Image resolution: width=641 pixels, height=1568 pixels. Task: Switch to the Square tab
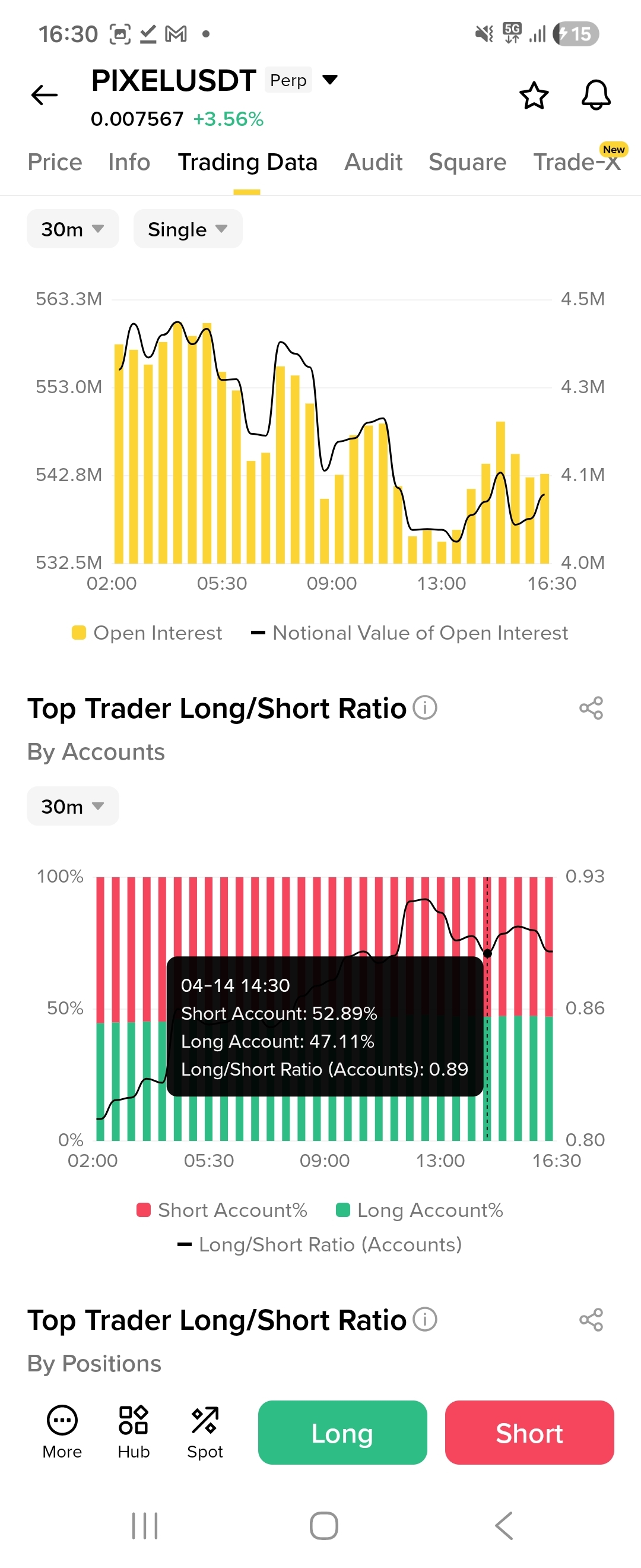tap(467, 163)
